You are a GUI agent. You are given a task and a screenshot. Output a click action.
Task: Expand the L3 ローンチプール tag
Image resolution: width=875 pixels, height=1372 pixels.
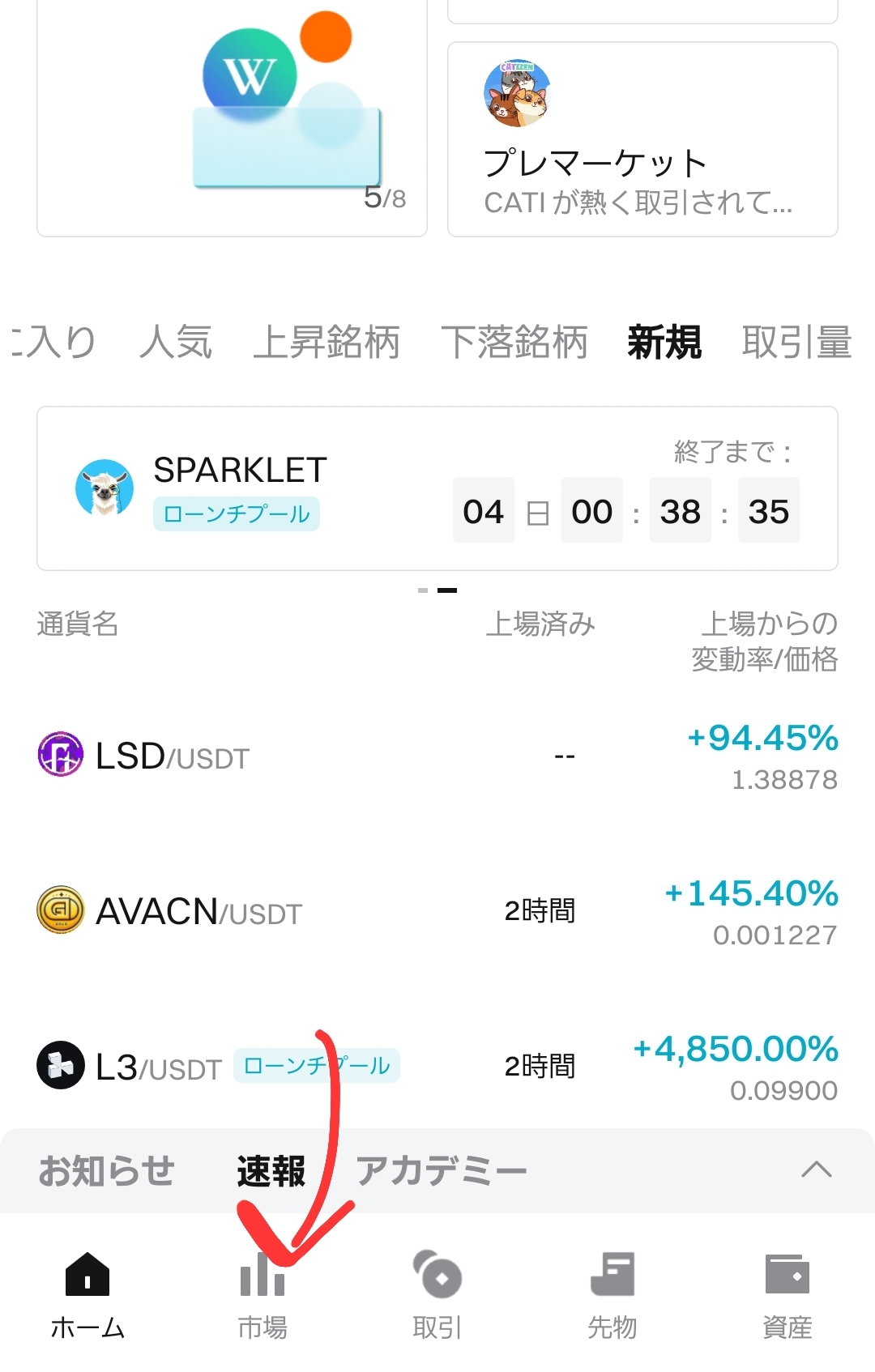316,1066
